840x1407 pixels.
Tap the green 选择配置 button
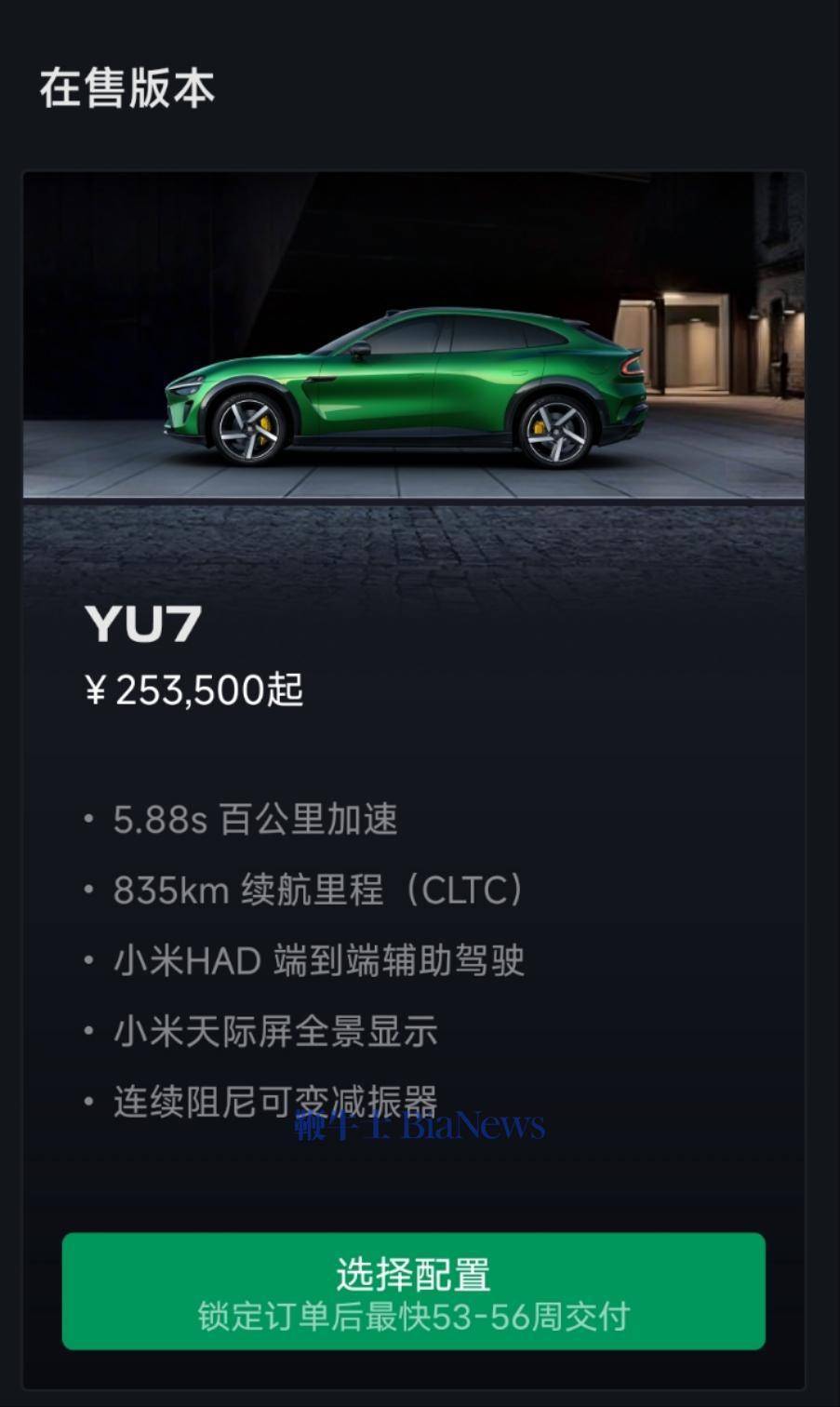click(413, 1291)
